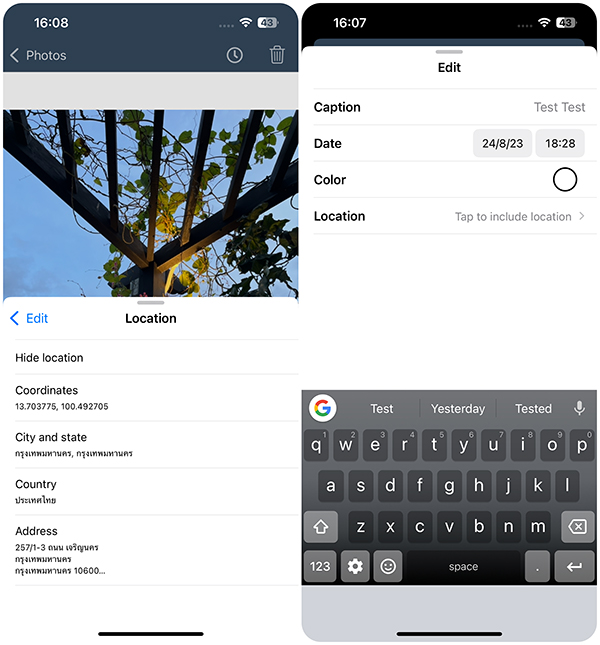The height and width of the screenshot is (645, 600).
Task: Choose the suggestion Tested
Action: point(533,408)
